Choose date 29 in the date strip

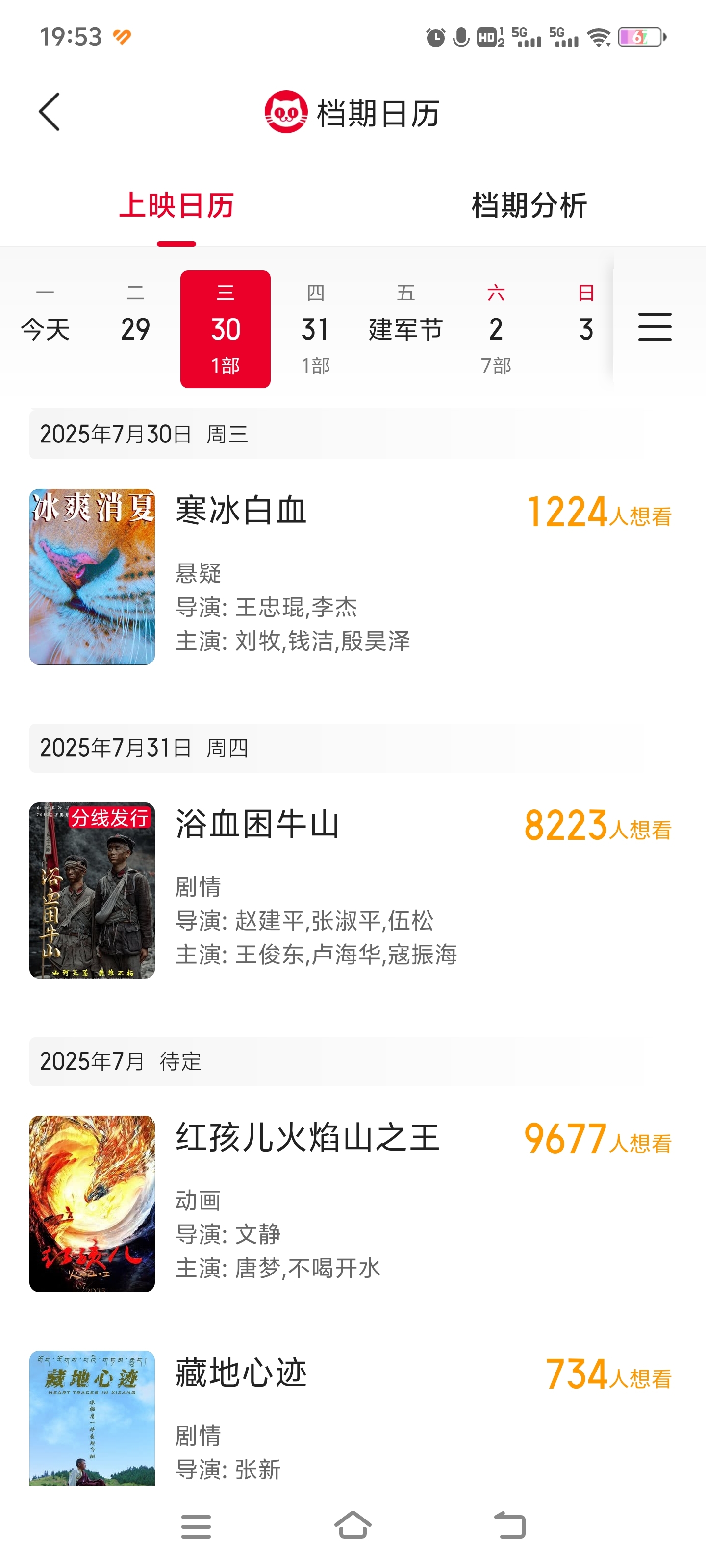[x=135, y=329]
